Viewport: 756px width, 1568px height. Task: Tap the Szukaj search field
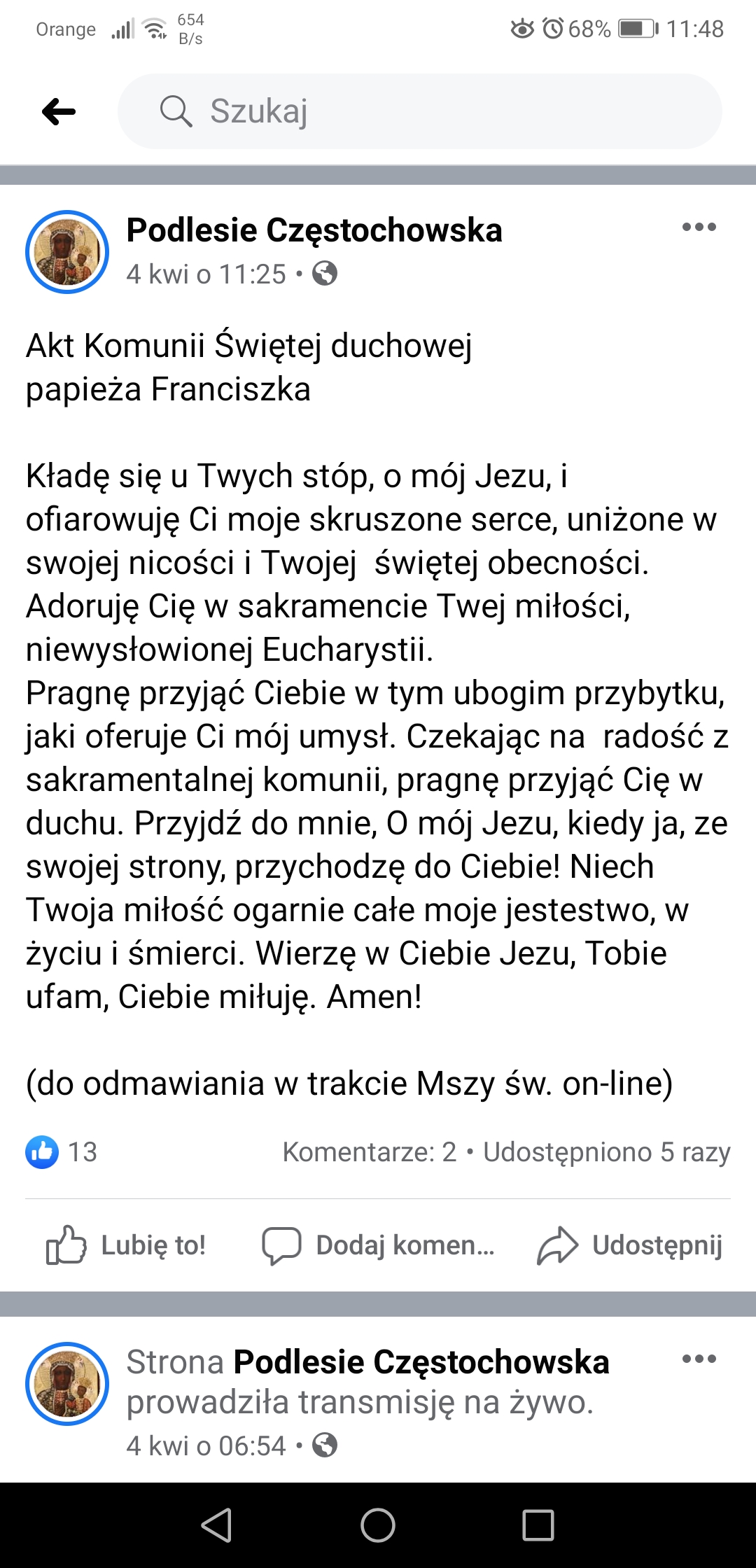(x=420, y=111)
